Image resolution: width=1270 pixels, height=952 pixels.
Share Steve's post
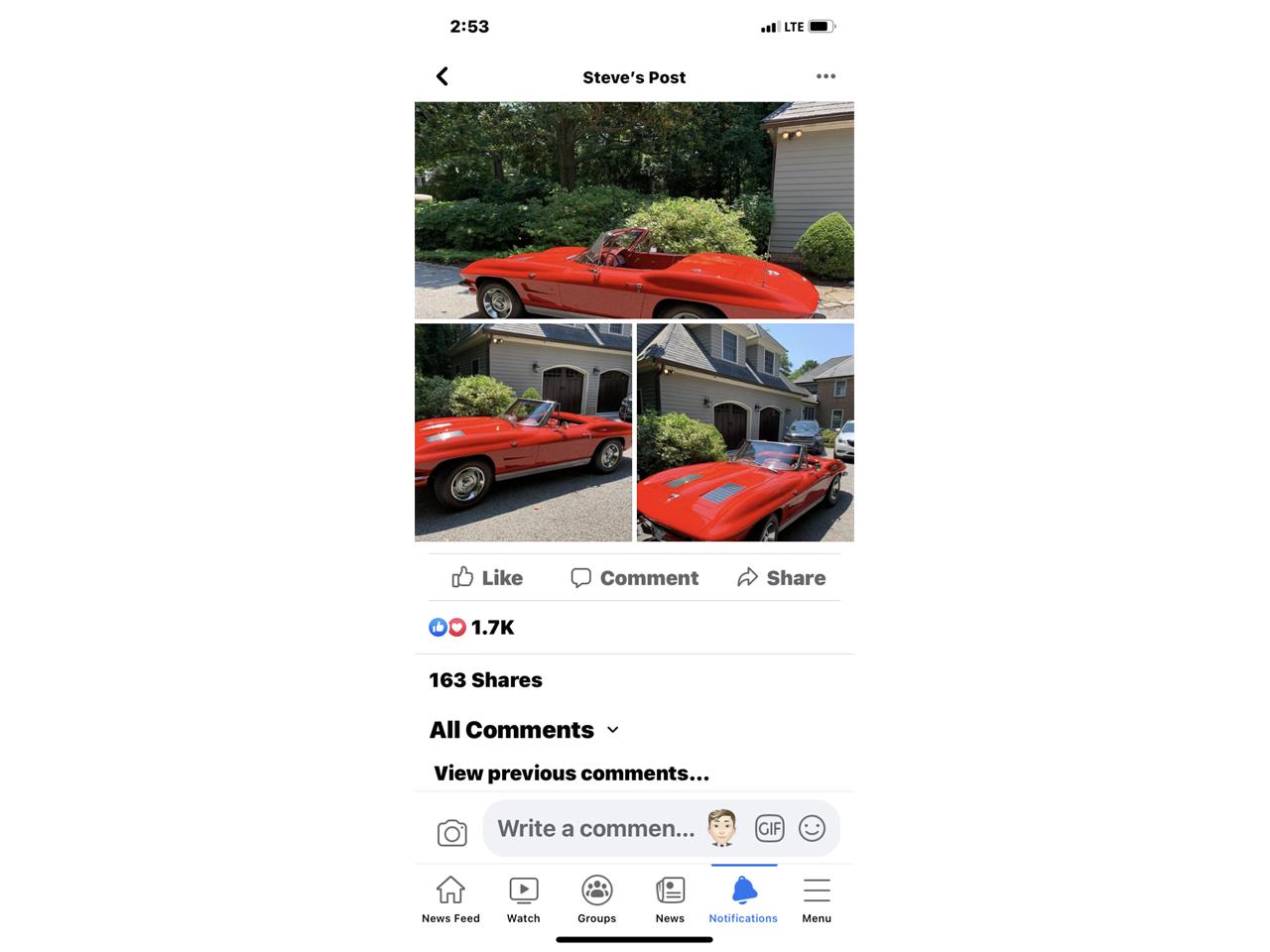coord(782,578)
